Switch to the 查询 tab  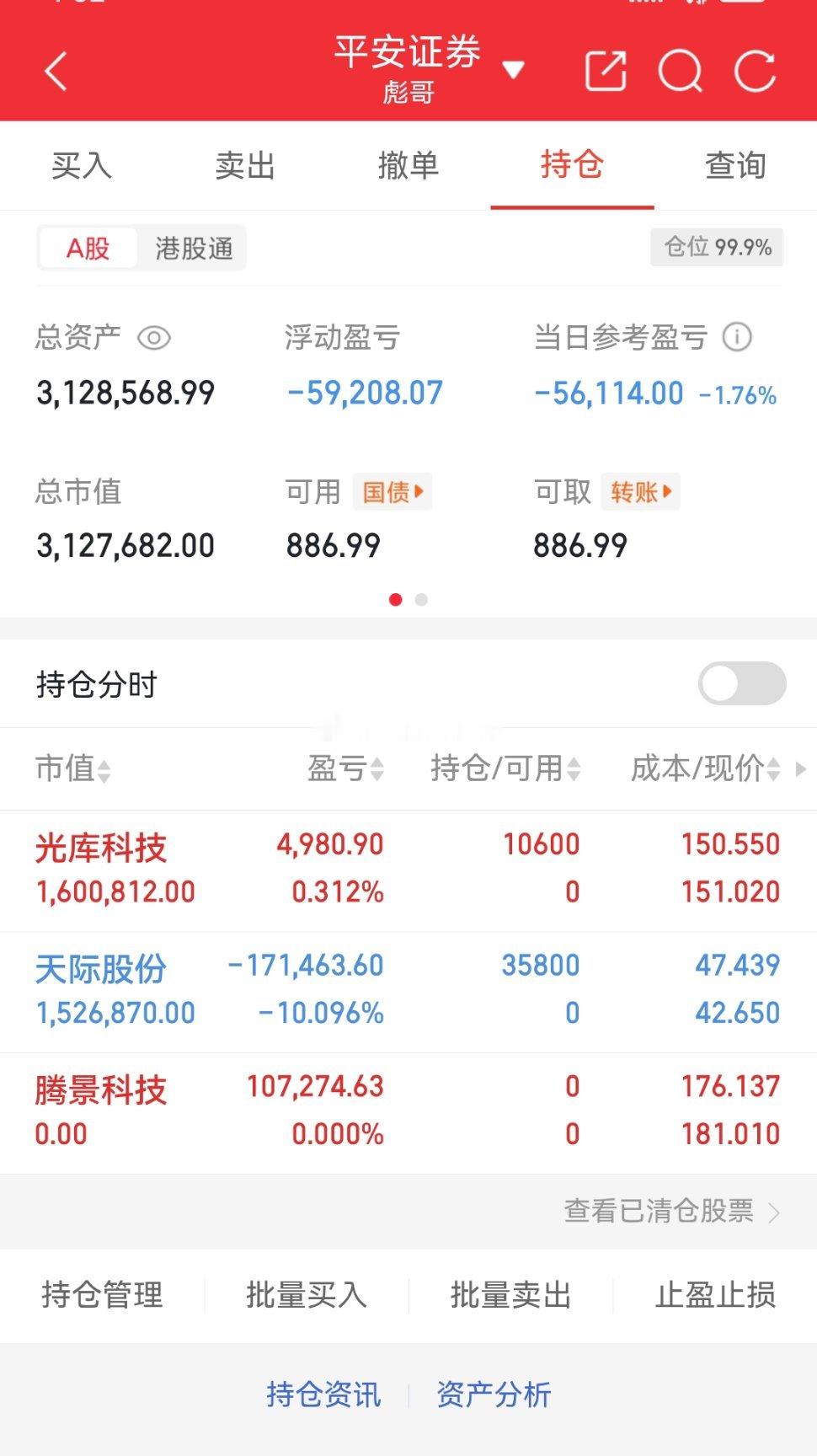[735, 166]
